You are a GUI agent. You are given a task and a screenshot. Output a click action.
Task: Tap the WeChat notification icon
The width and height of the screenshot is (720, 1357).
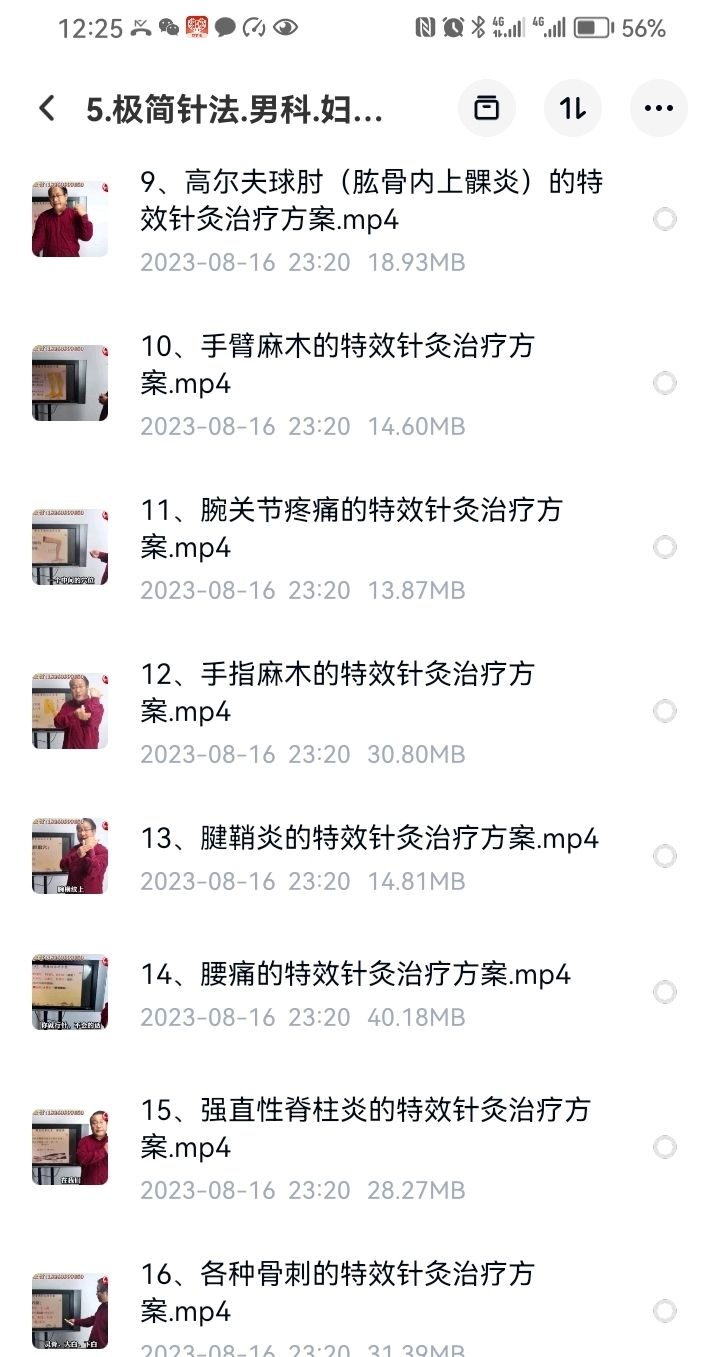(169, 28)
